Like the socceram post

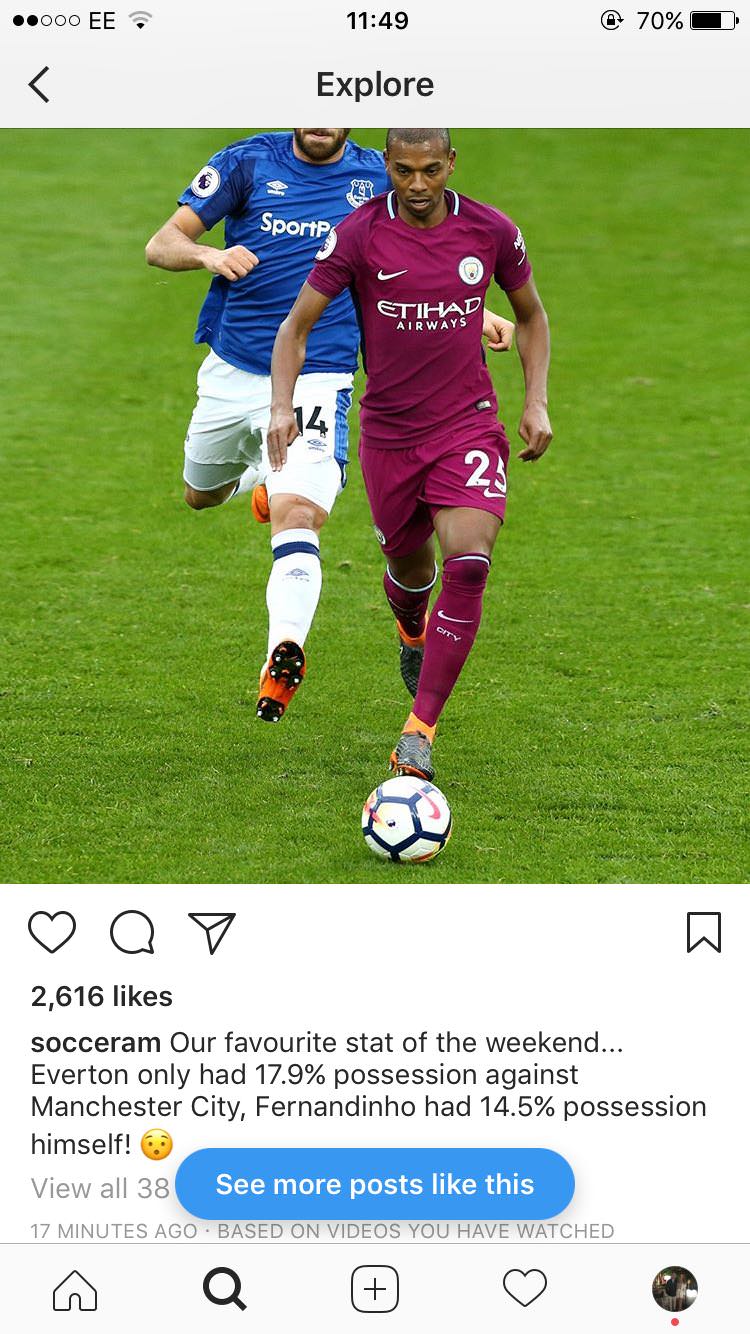(52, 932)
